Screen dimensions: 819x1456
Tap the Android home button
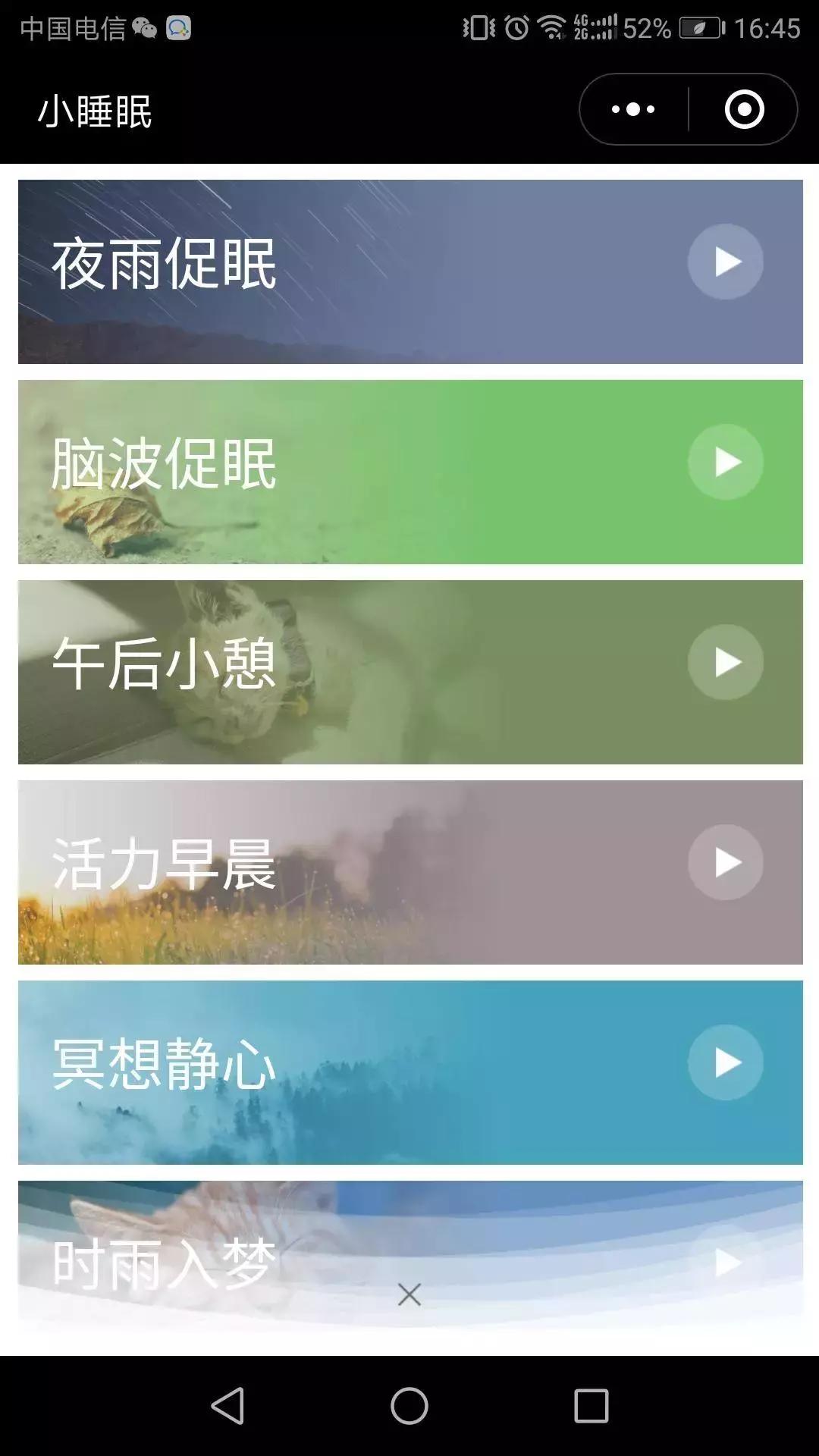click(409, 1401)
